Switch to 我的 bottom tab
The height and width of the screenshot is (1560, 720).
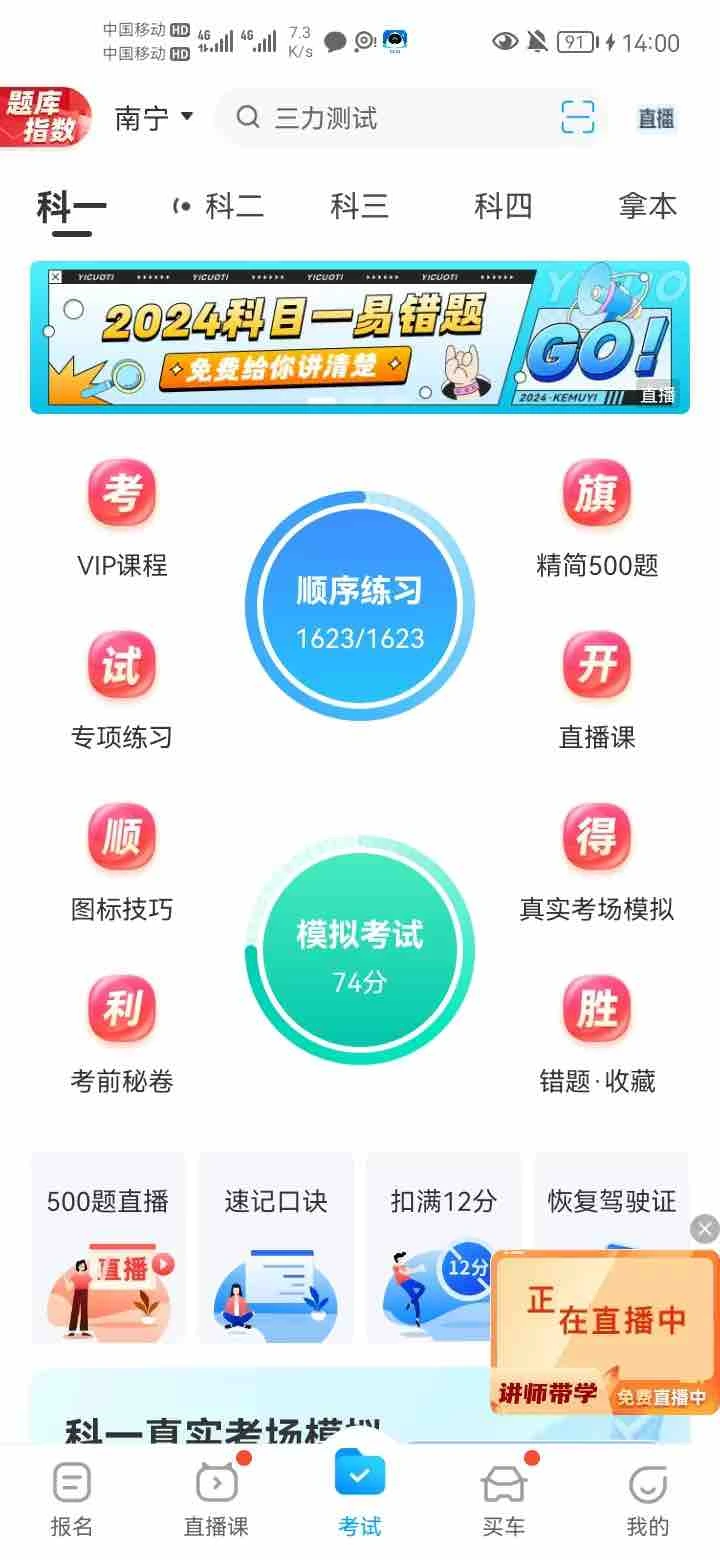coord(647,1500)
